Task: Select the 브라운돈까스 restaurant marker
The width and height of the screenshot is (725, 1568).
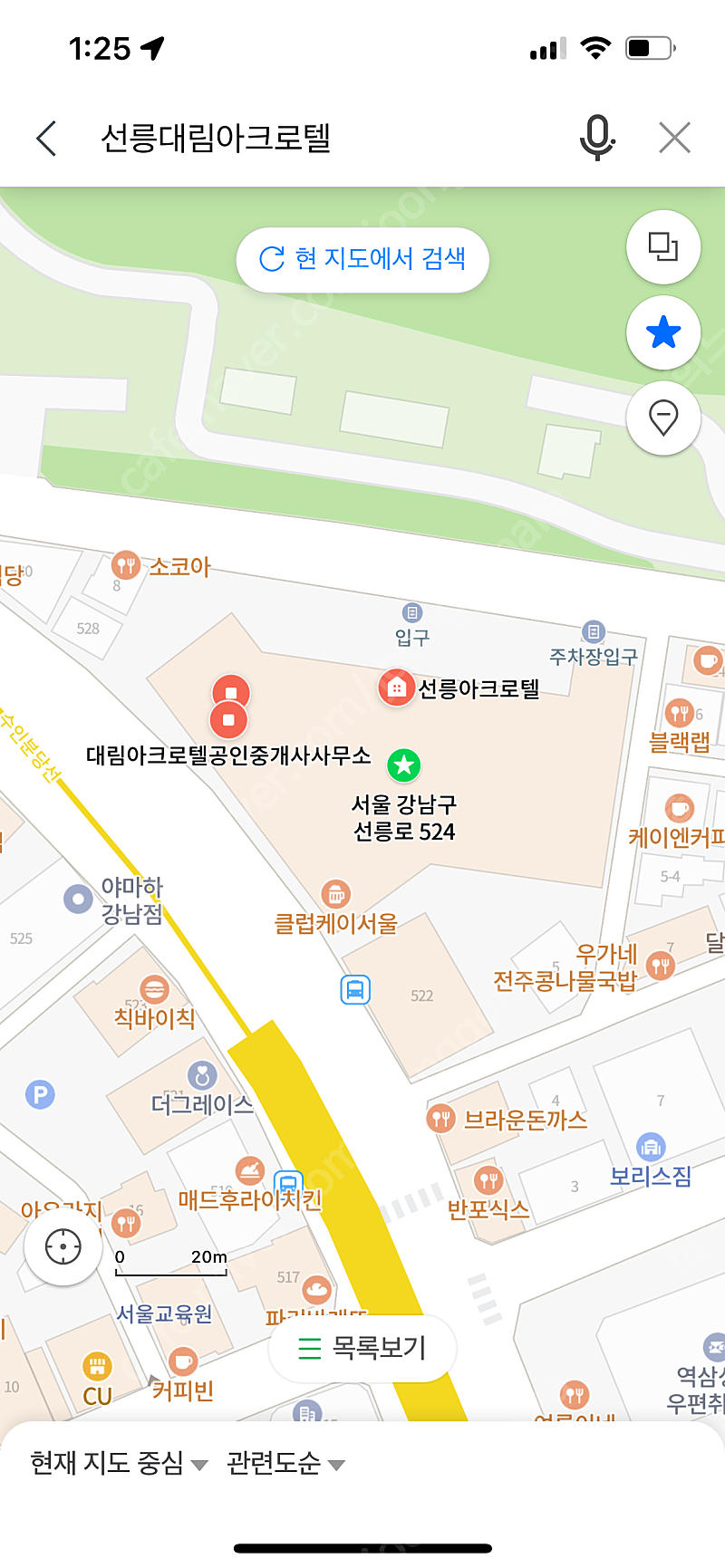Action: click(441, 1119)
